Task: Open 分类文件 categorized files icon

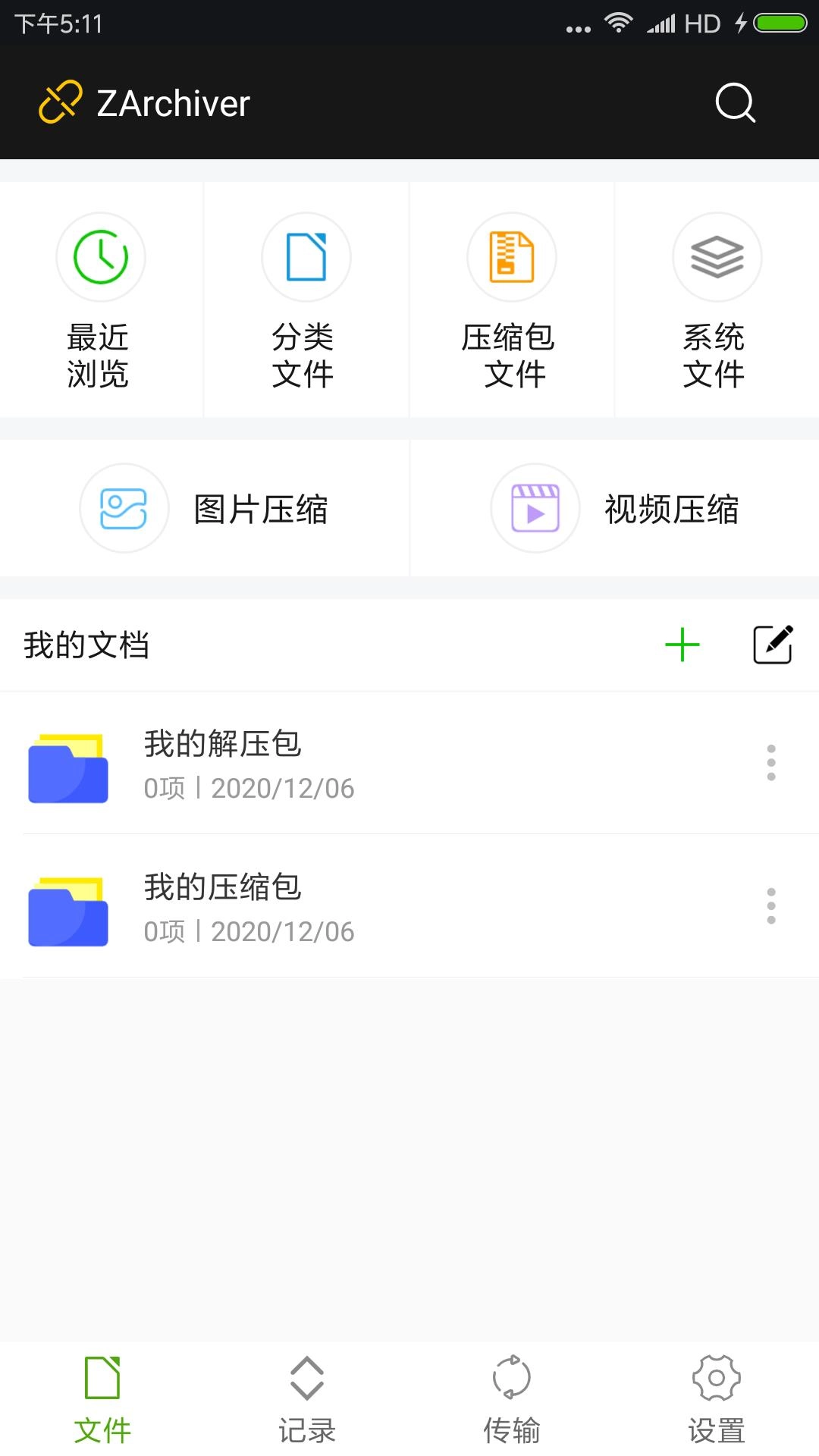Action: 306,258
